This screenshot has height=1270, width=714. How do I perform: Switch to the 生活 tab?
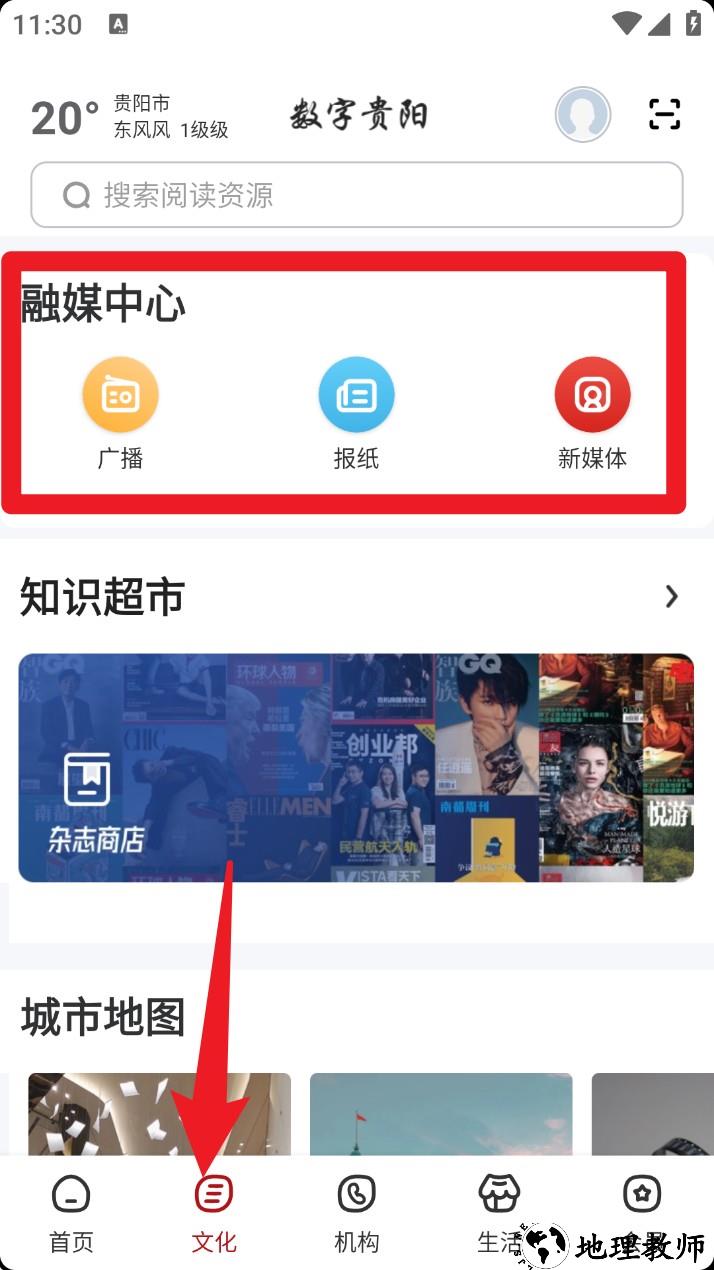(498, 1213)
